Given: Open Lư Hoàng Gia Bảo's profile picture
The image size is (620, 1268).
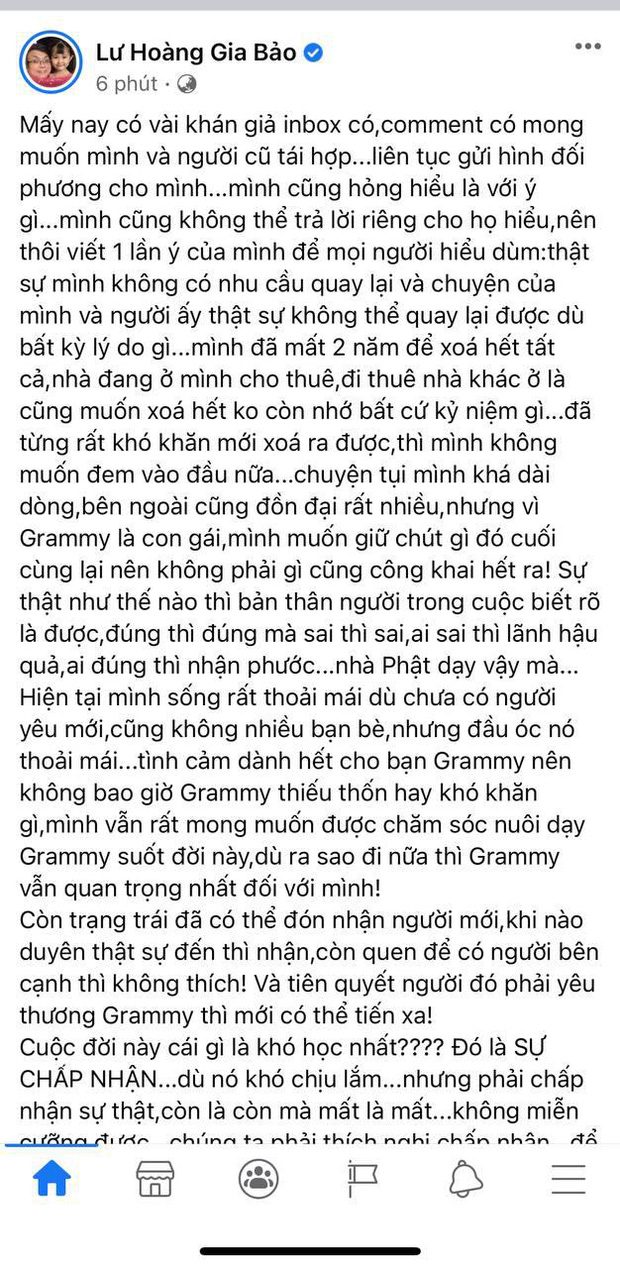Looking at the screenshot, I should pyautogui.click(x=51, y=64).
